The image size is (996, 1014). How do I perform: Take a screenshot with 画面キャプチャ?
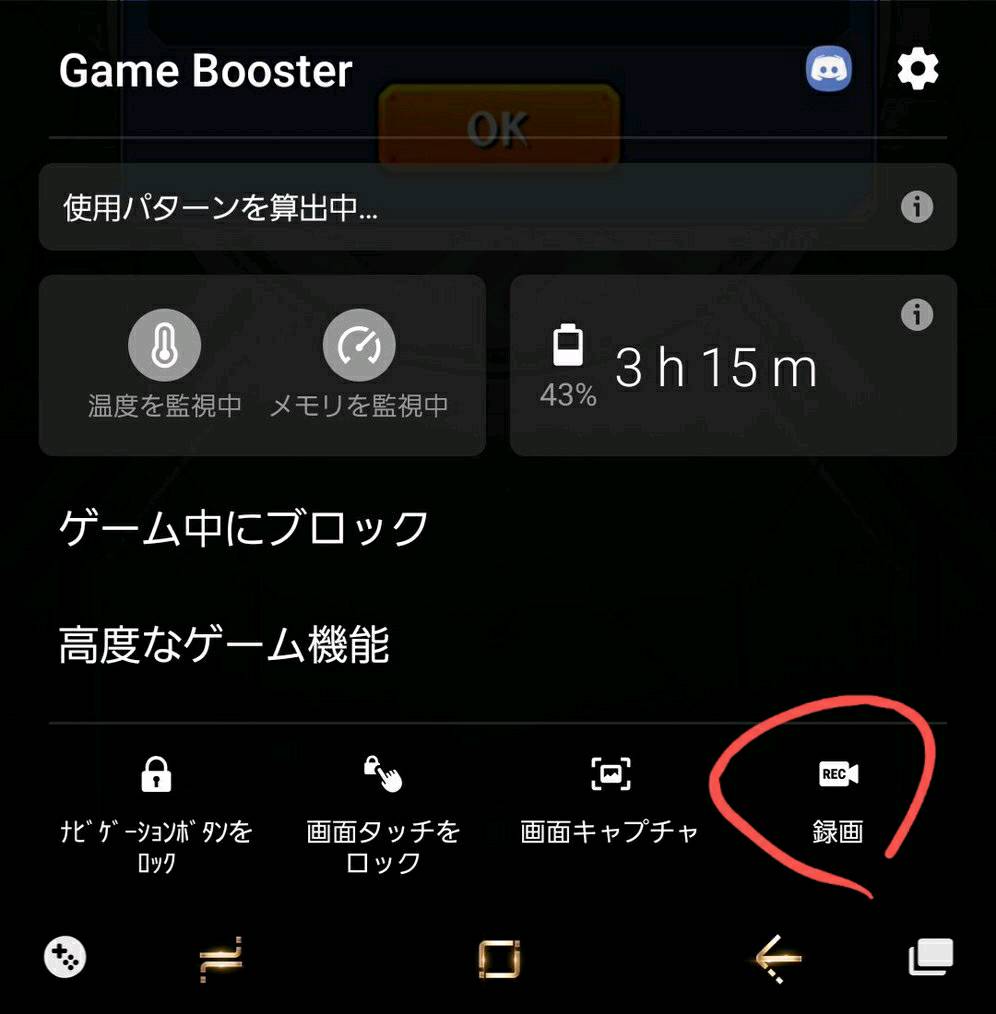click(x=609, y=800)
